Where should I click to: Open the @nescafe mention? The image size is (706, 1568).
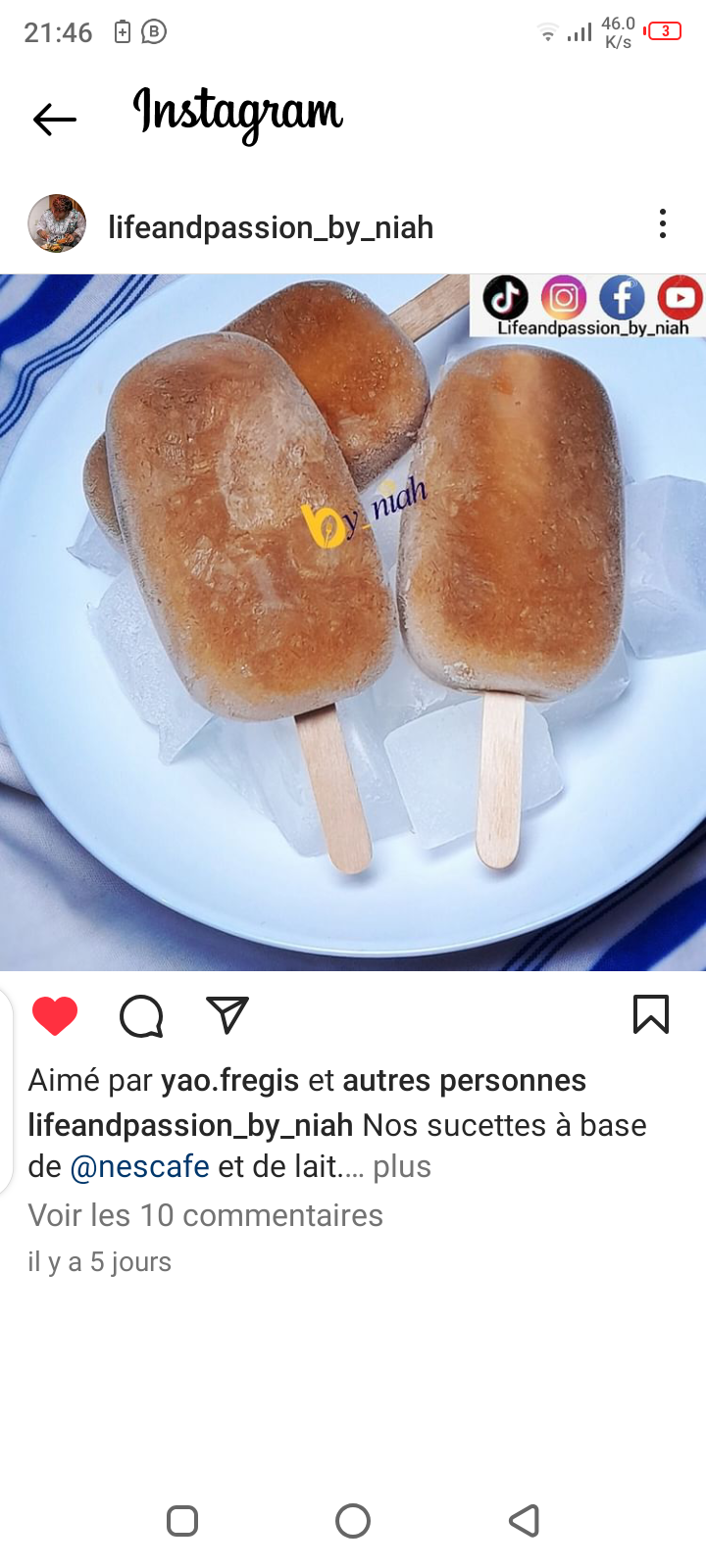139,1167
